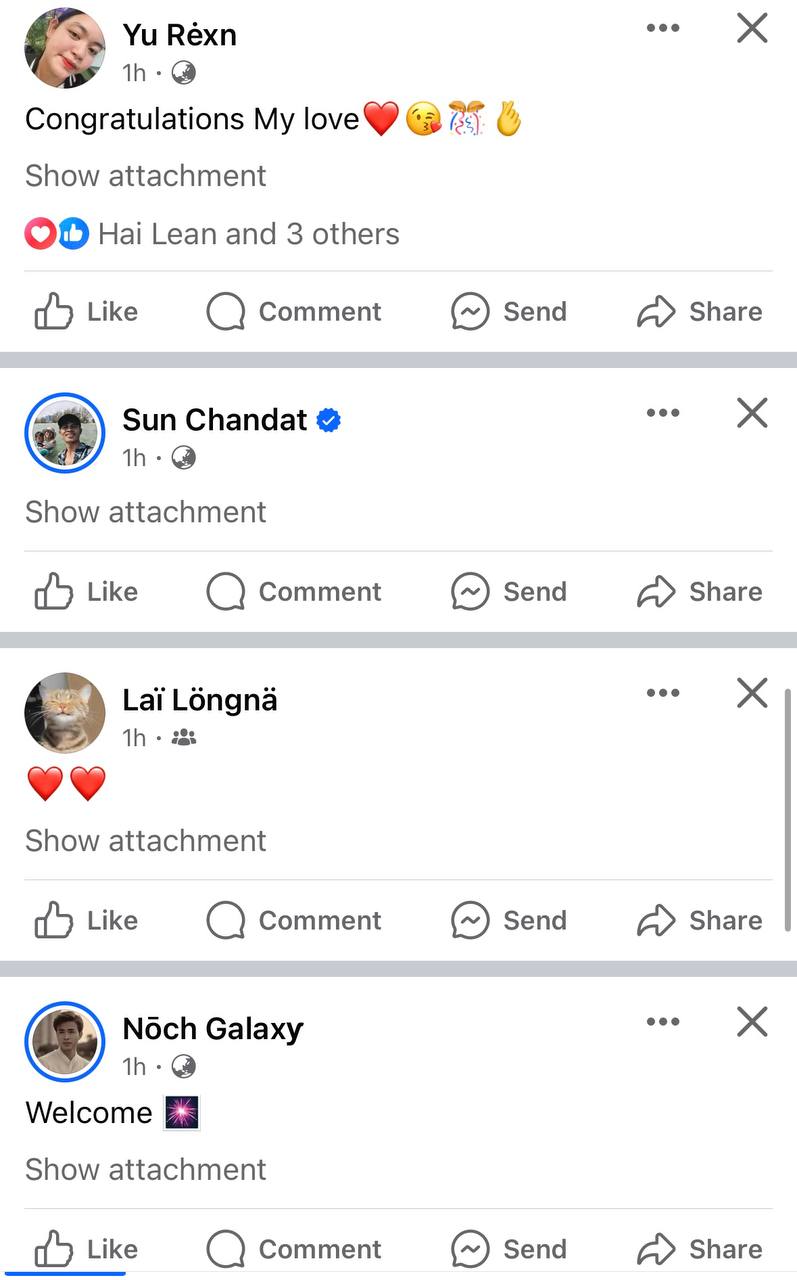Screen dimensions: 797x1280
Task: Like Yu Rèxn's post
Action: 86,312
